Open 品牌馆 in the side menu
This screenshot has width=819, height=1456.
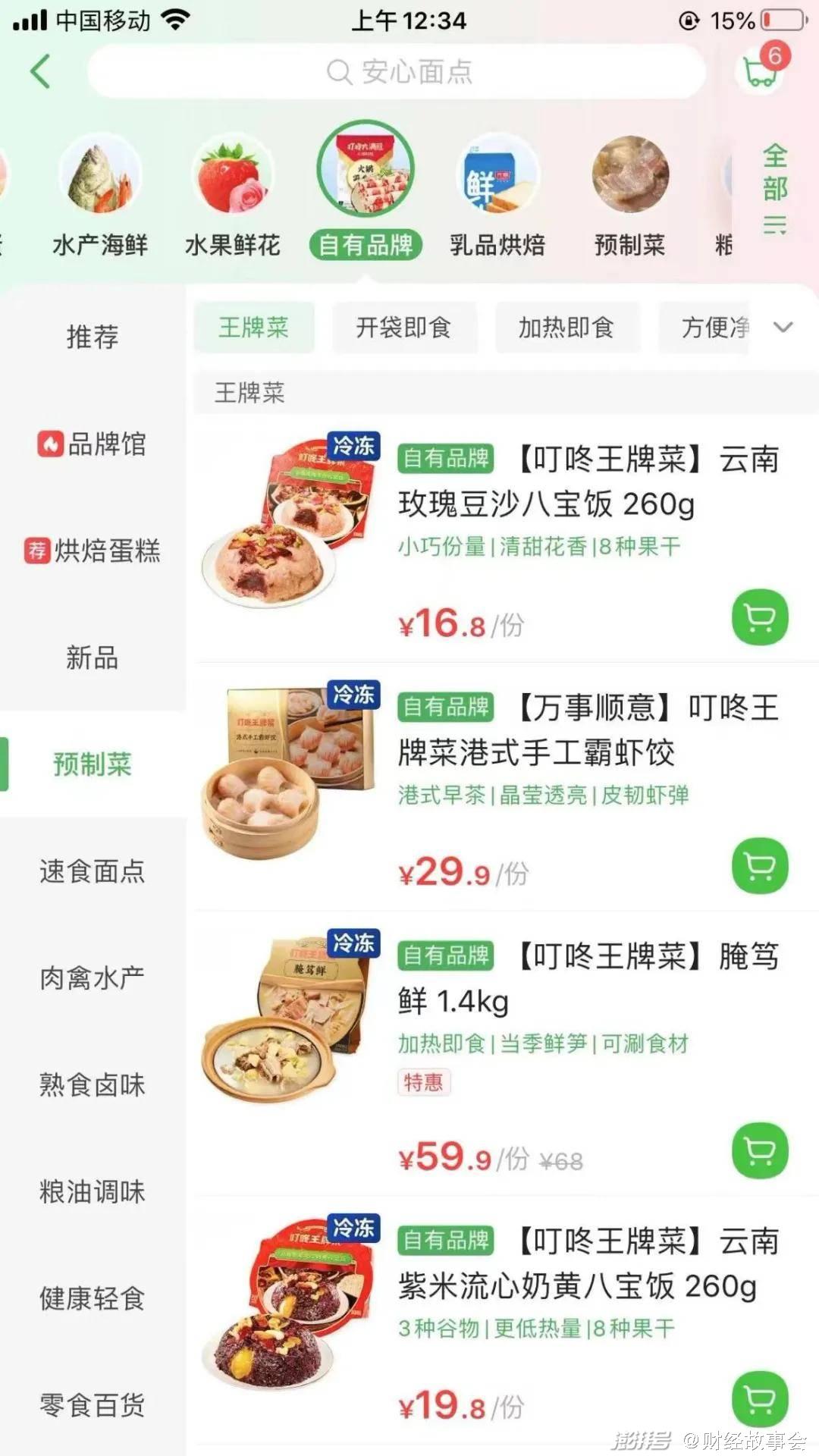click(93, 444)
